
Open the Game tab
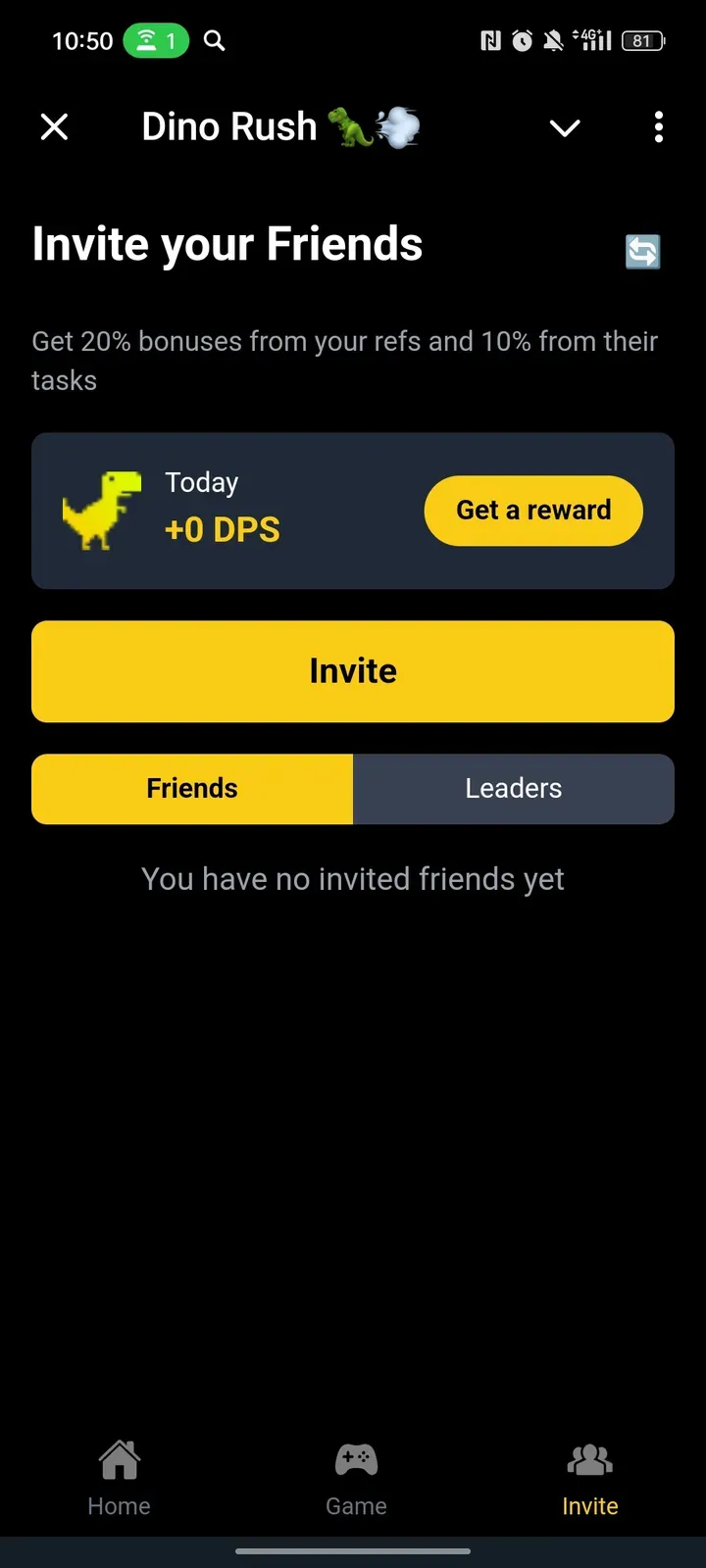click(356, 1479)
